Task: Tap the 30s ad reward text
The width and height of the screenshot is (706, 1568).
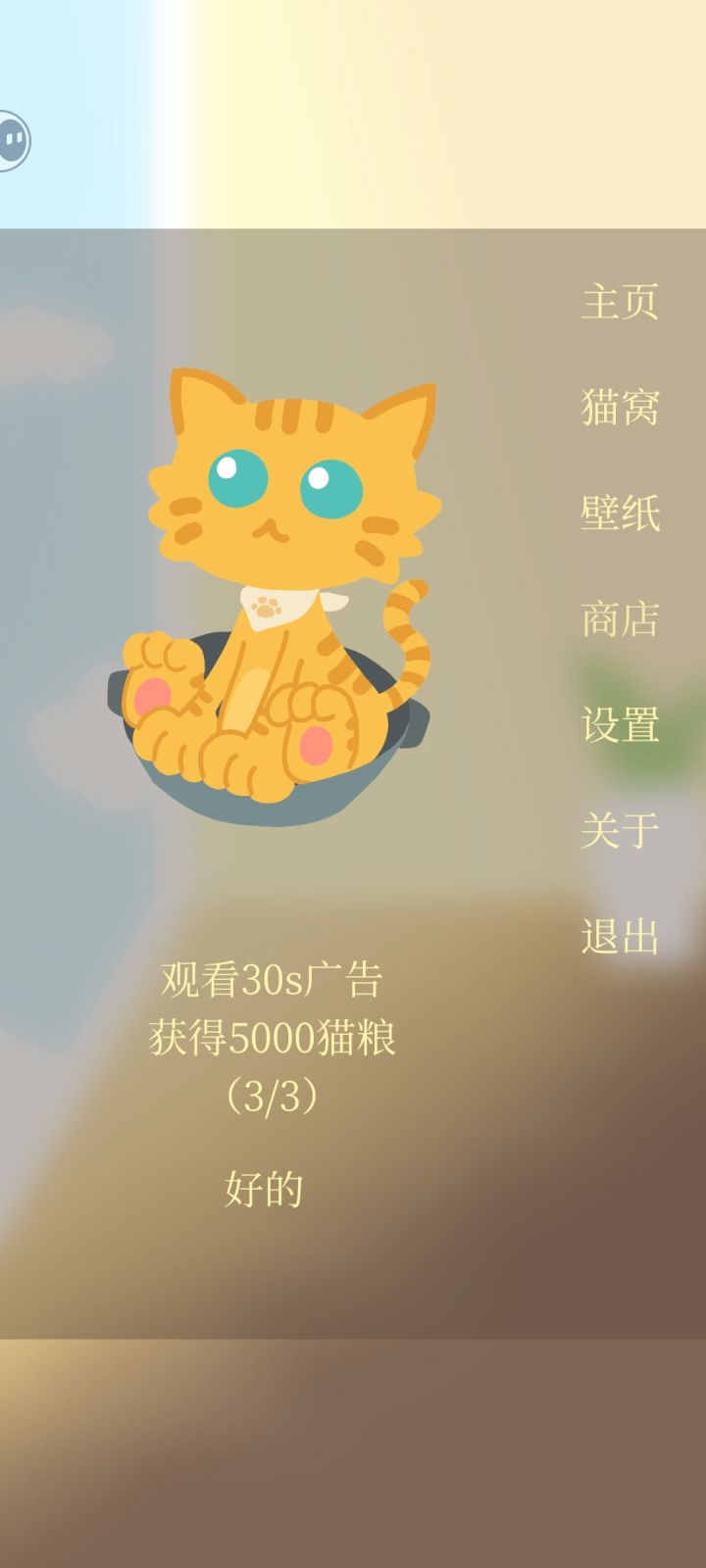Action: click(x=275, y=980)
